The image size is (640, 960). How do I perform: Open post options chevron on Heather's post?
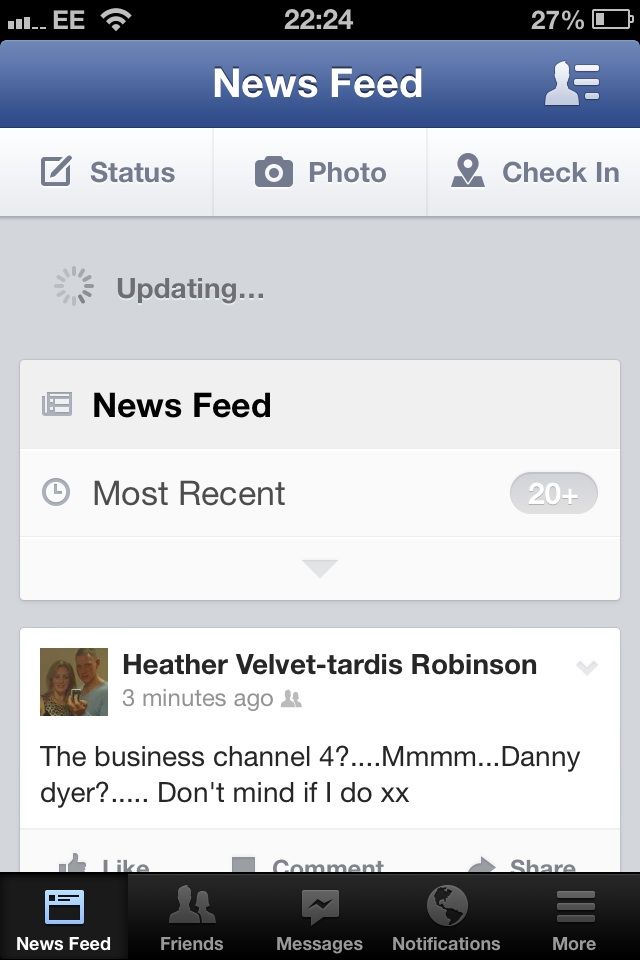587,668
